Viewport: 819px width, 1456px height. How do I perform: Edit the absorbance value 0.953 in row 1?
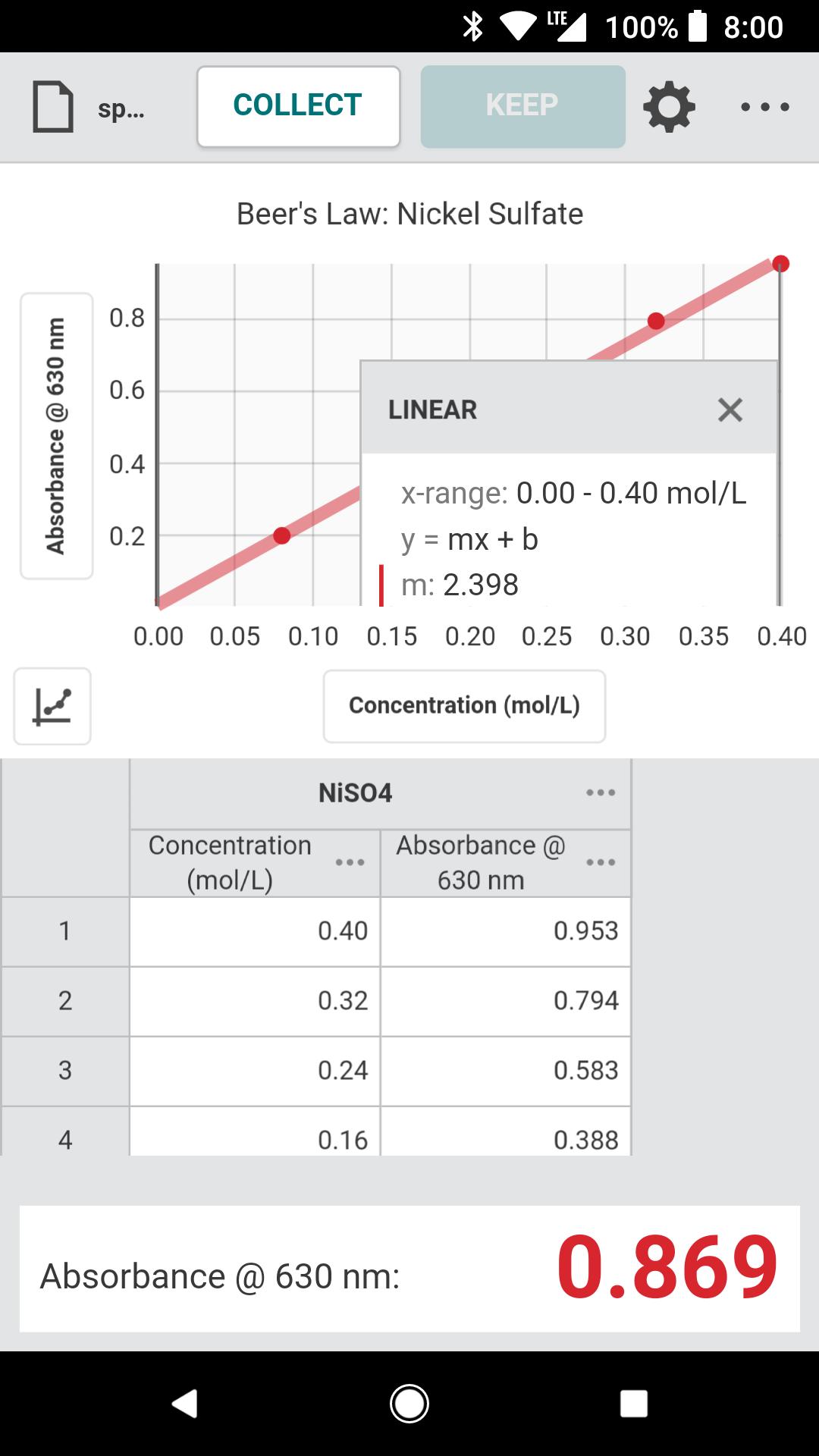click(507, 932)
